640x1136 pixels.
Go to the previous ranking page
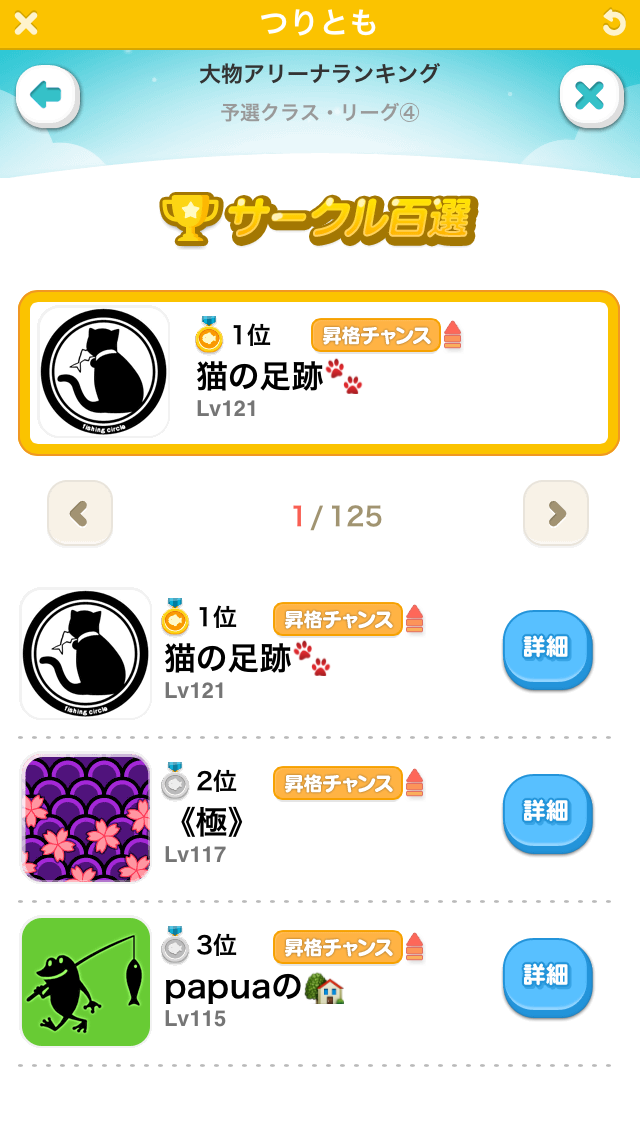pos(80,514)
